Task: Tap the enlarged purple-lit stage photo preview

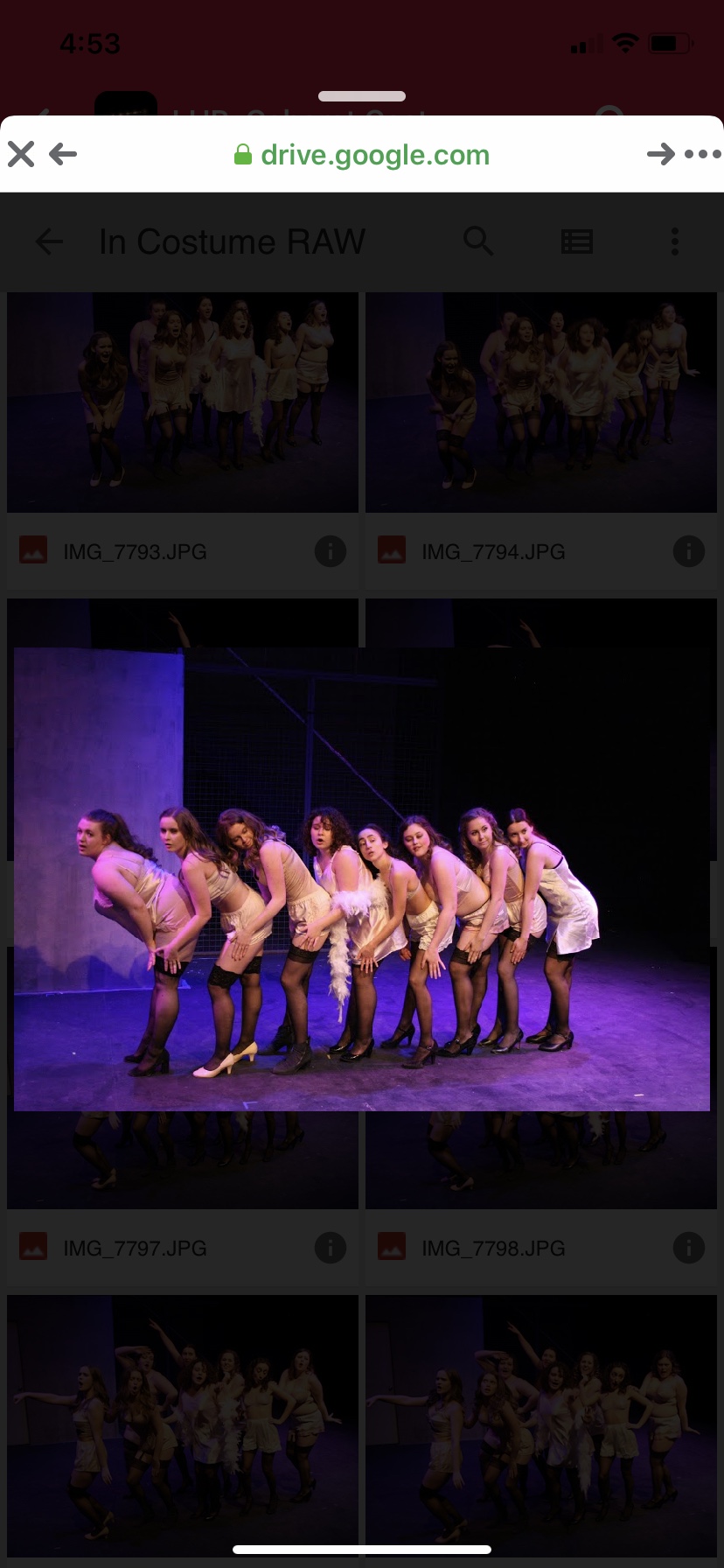Action: [362, 879]
